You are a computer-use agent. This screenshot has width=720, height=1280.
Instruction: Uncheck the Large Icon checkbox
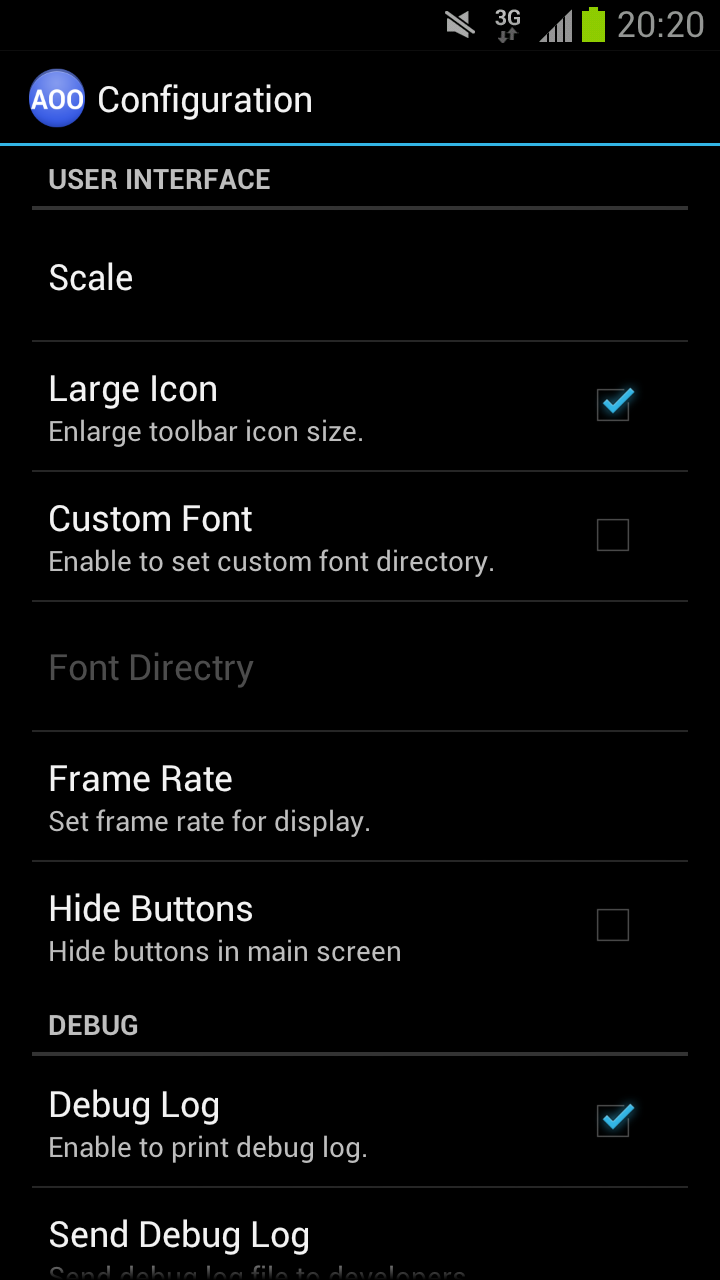pyautogui.click(x=612, y=405)
